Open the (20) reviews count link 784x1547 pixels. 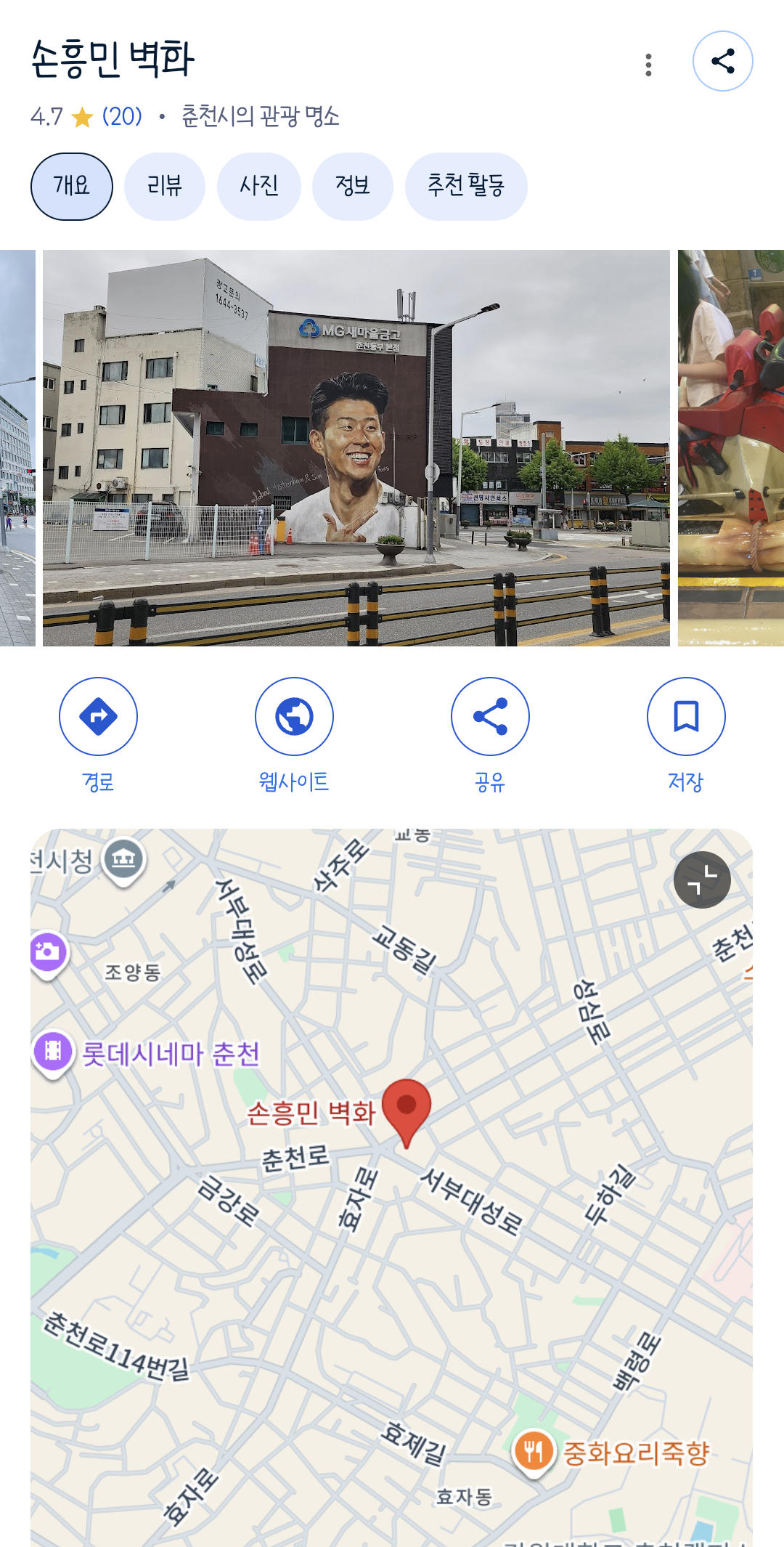pyautogui.click(x=122, y=116)
